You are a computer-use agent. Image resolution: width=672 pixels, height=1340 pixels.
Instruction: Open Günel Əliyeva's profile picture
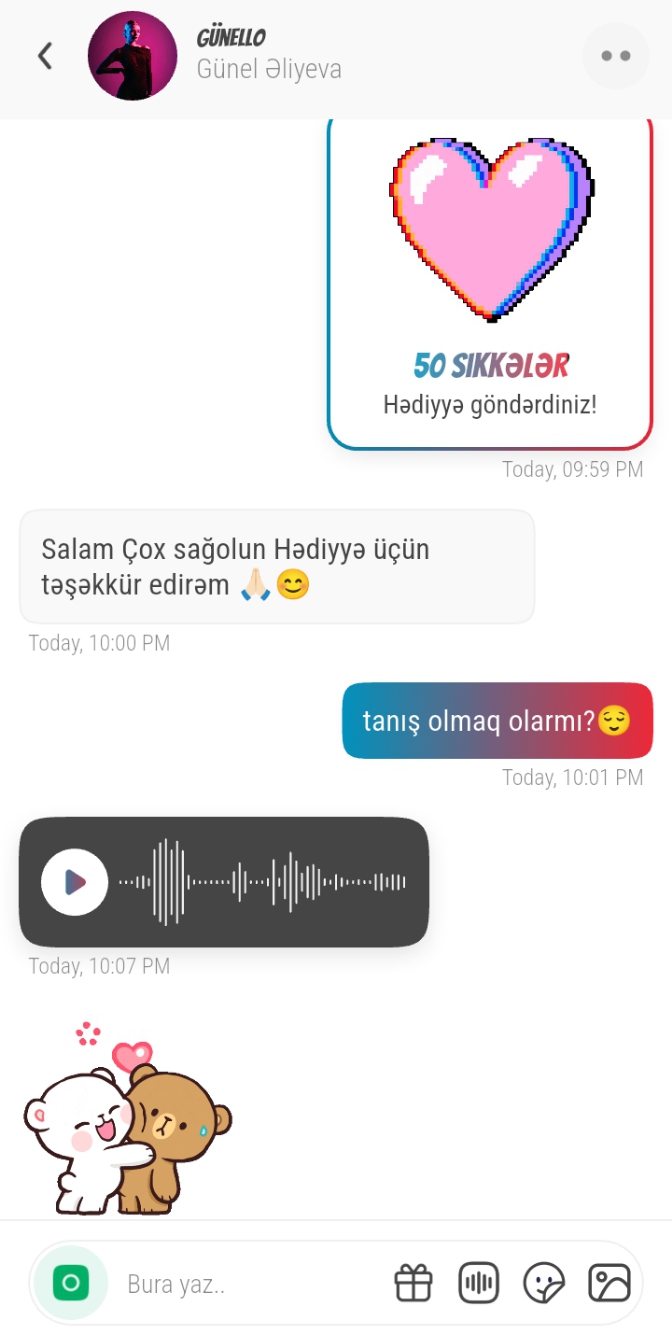click(x=132, y=56)
